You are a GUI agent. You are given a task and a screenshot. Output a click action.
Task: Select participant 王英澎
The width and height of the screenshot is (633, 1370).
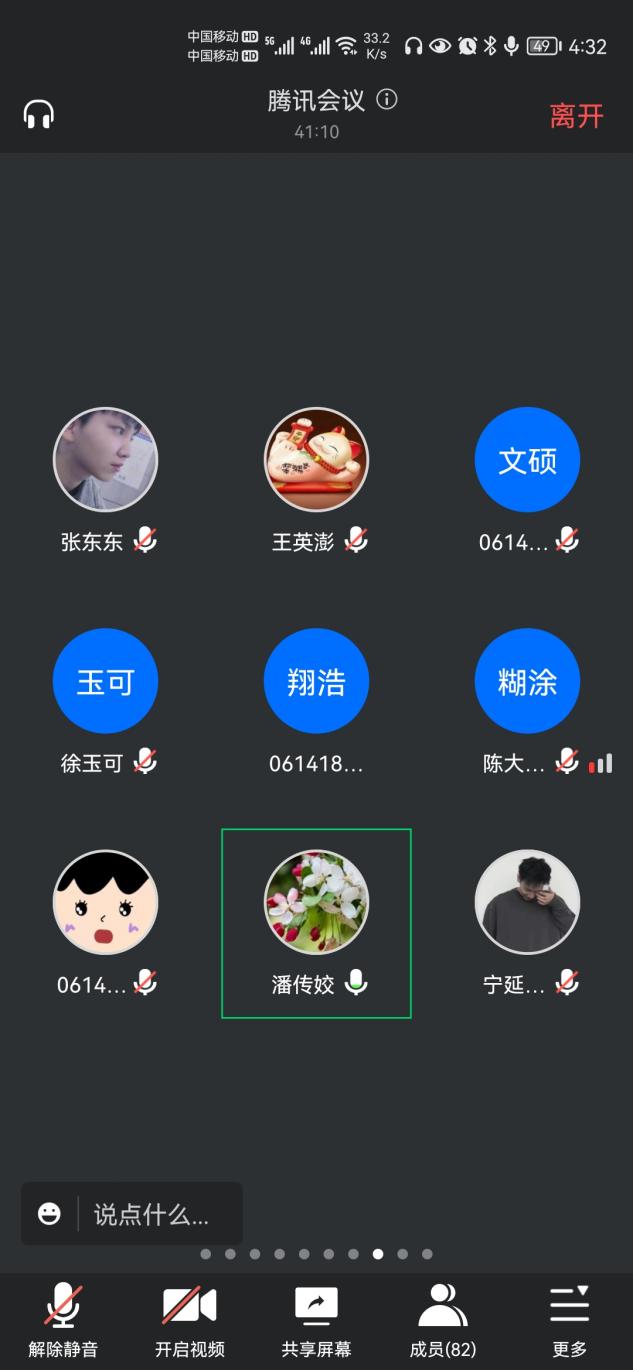click(x=316, y=460)
